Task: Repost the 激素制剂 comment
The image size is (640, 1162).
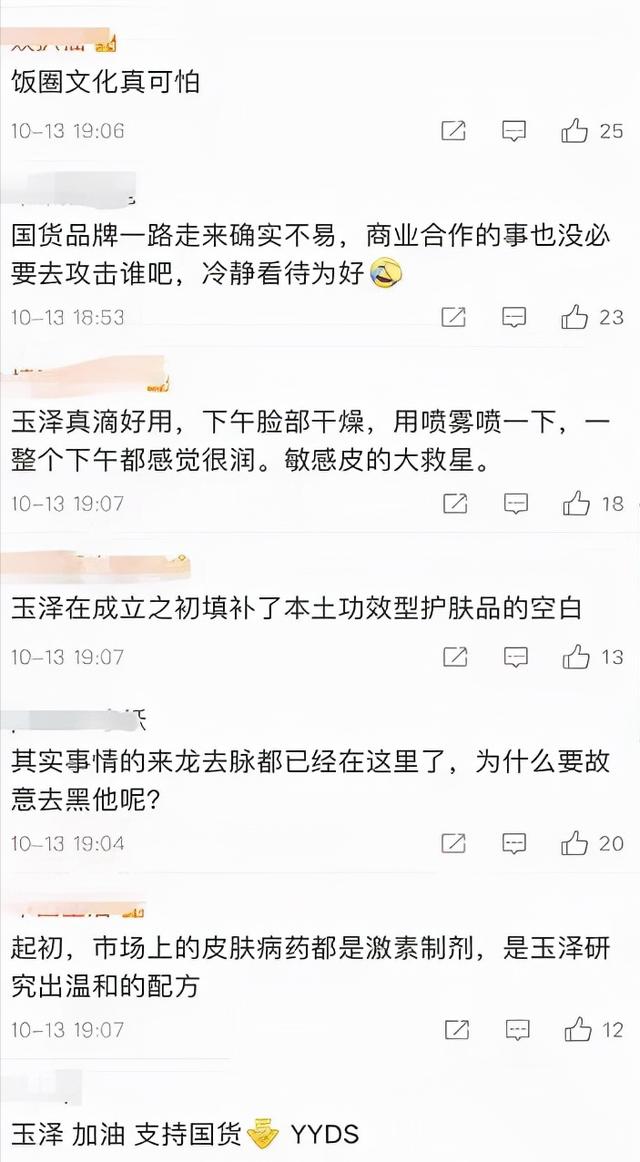Action: coord(456,1029)
